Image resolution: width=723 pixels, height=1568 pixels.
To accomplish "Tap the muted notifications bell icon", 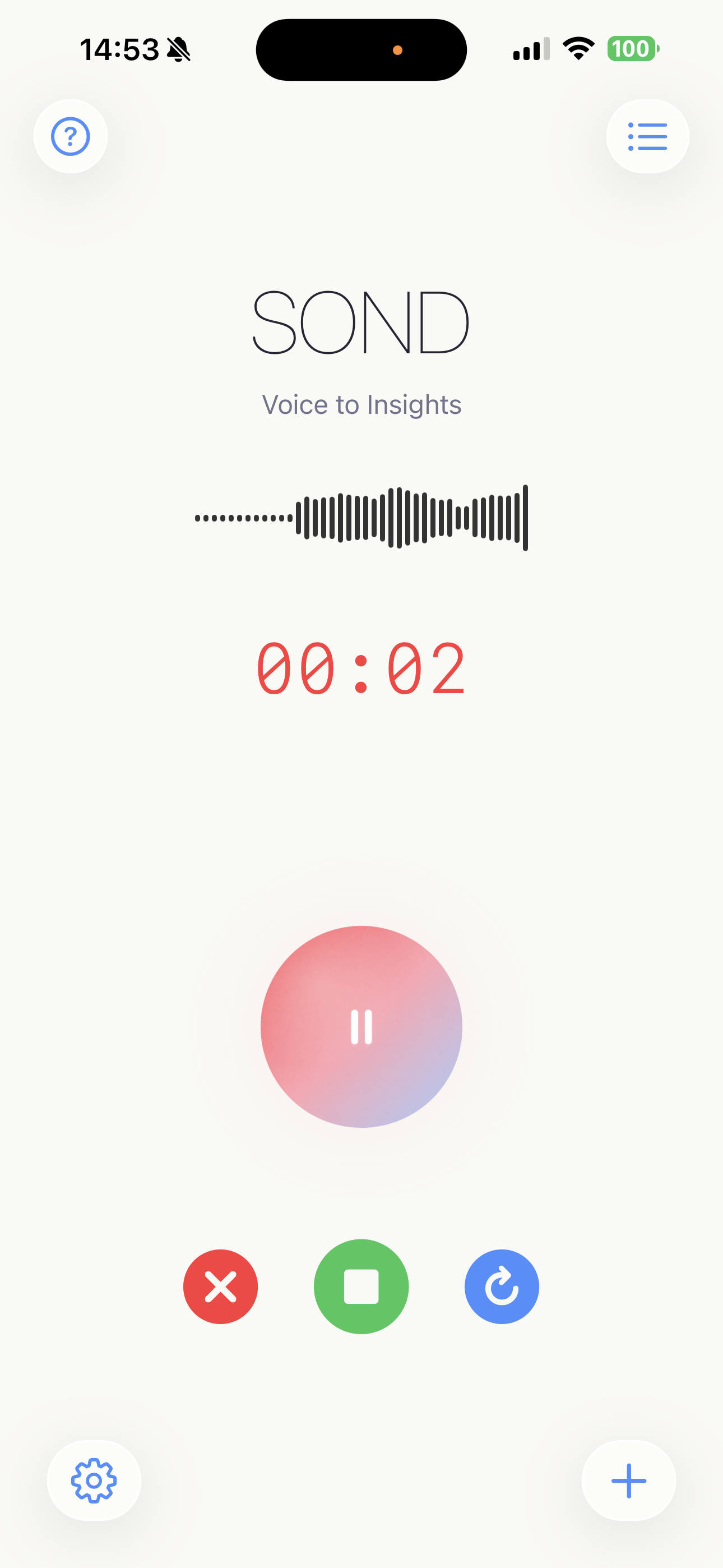I will point(178,49).
